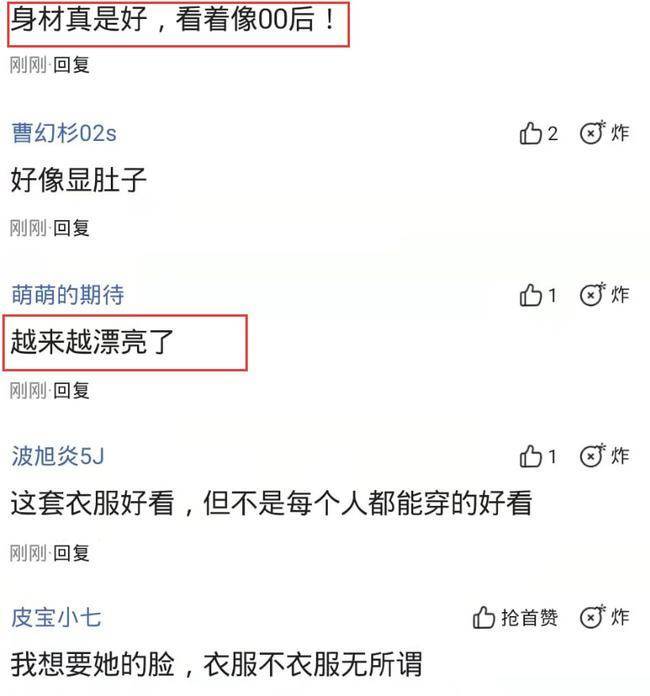Tap 炸 on 萌萌的期待's comment

click(604, 295)
